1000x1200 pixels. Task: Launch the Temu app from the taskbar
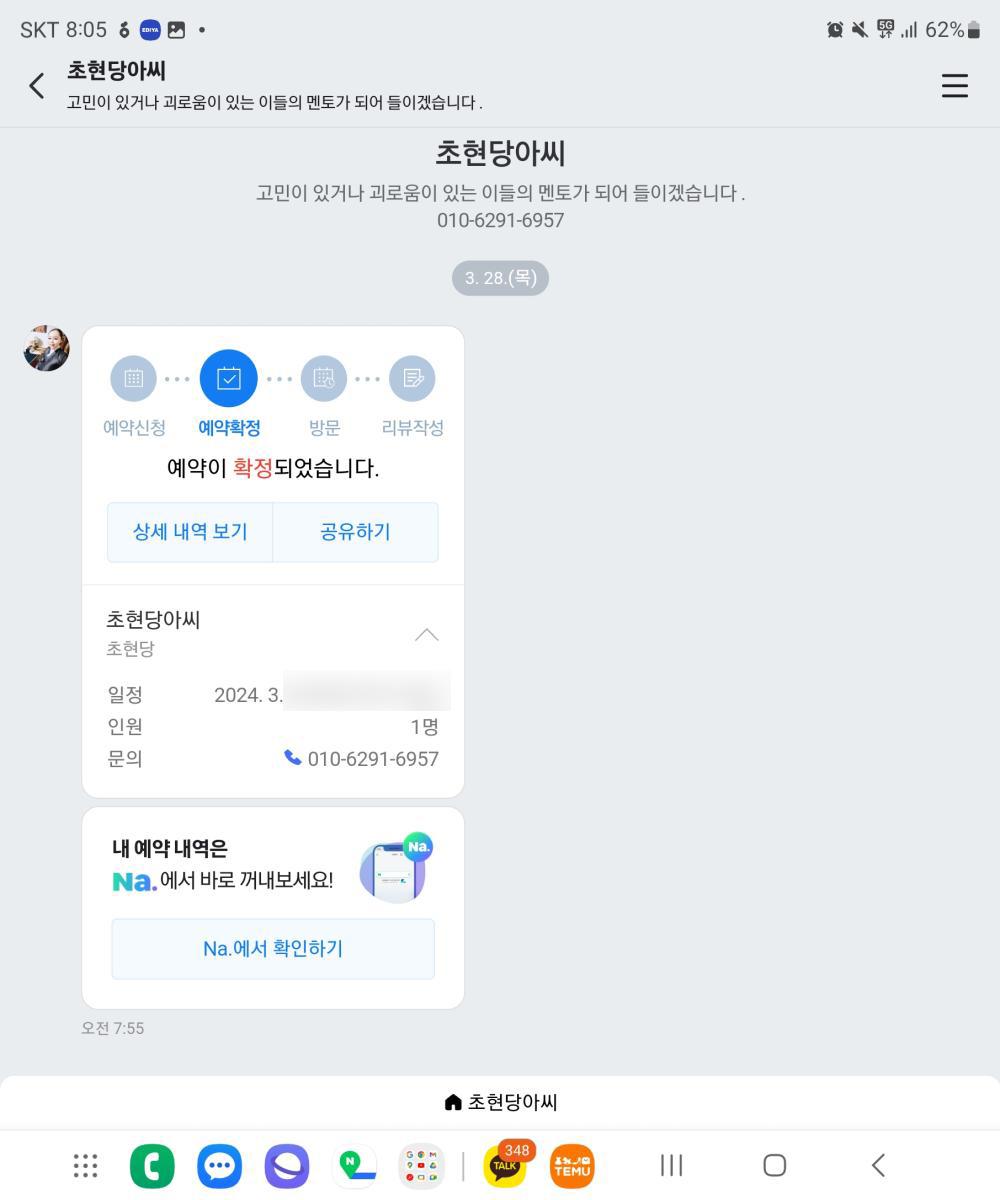[x=572, y=1166]
